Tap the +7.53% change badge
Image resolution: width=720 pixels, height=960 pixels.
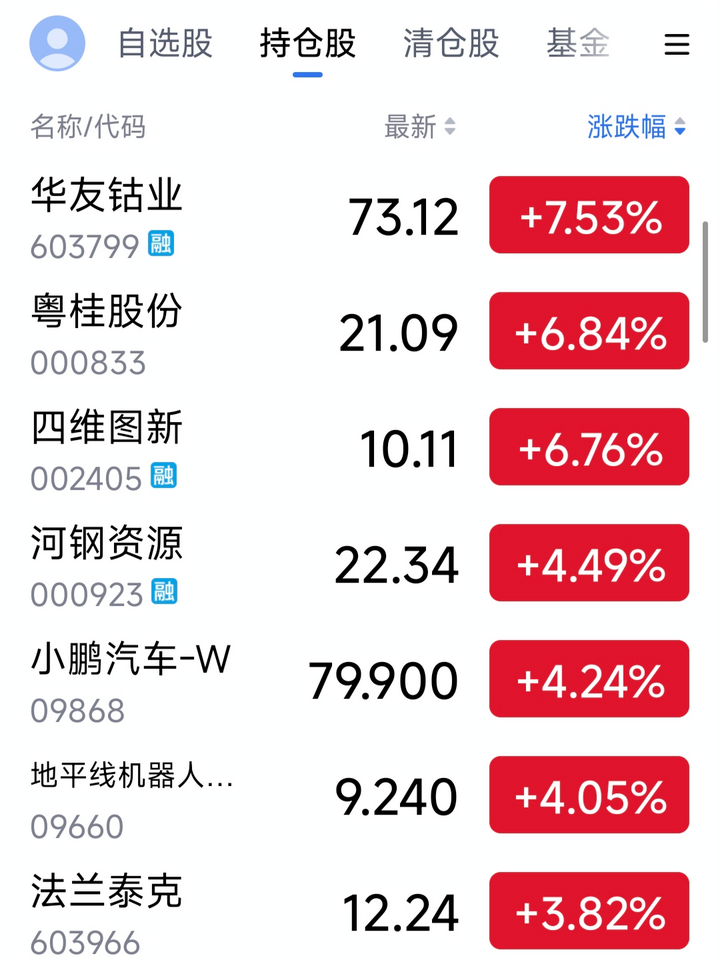[x=589, y=215]
